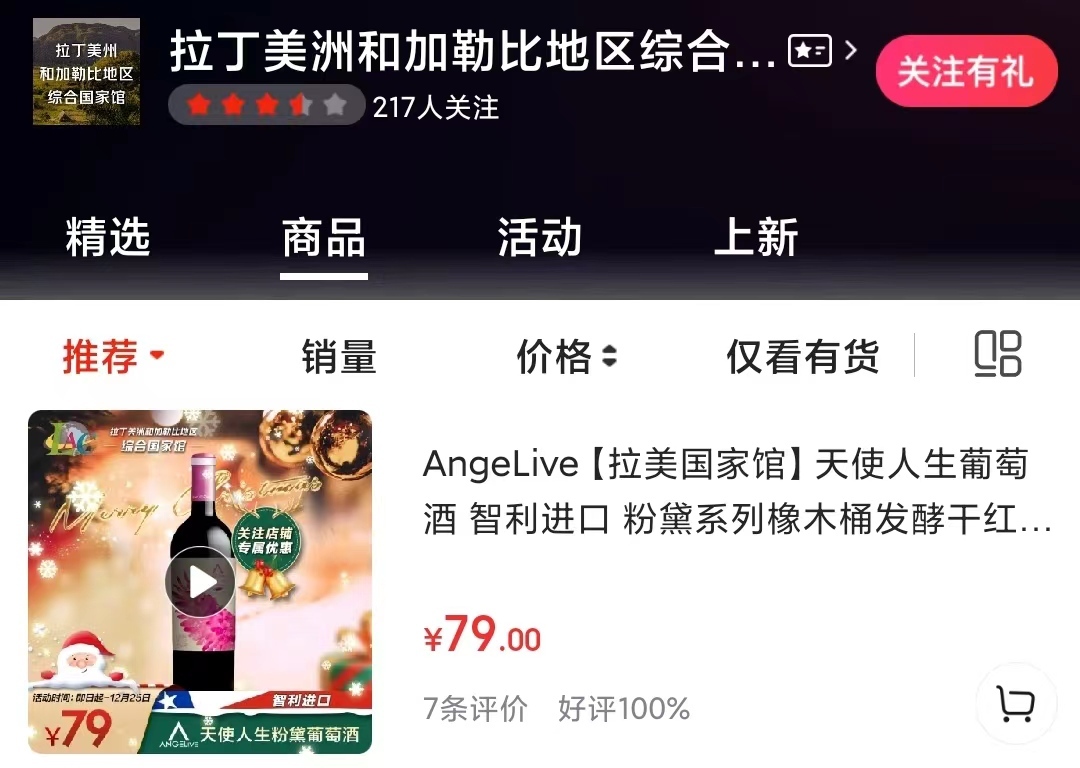Enable the 仅看有货 filter

coord(802,356)
